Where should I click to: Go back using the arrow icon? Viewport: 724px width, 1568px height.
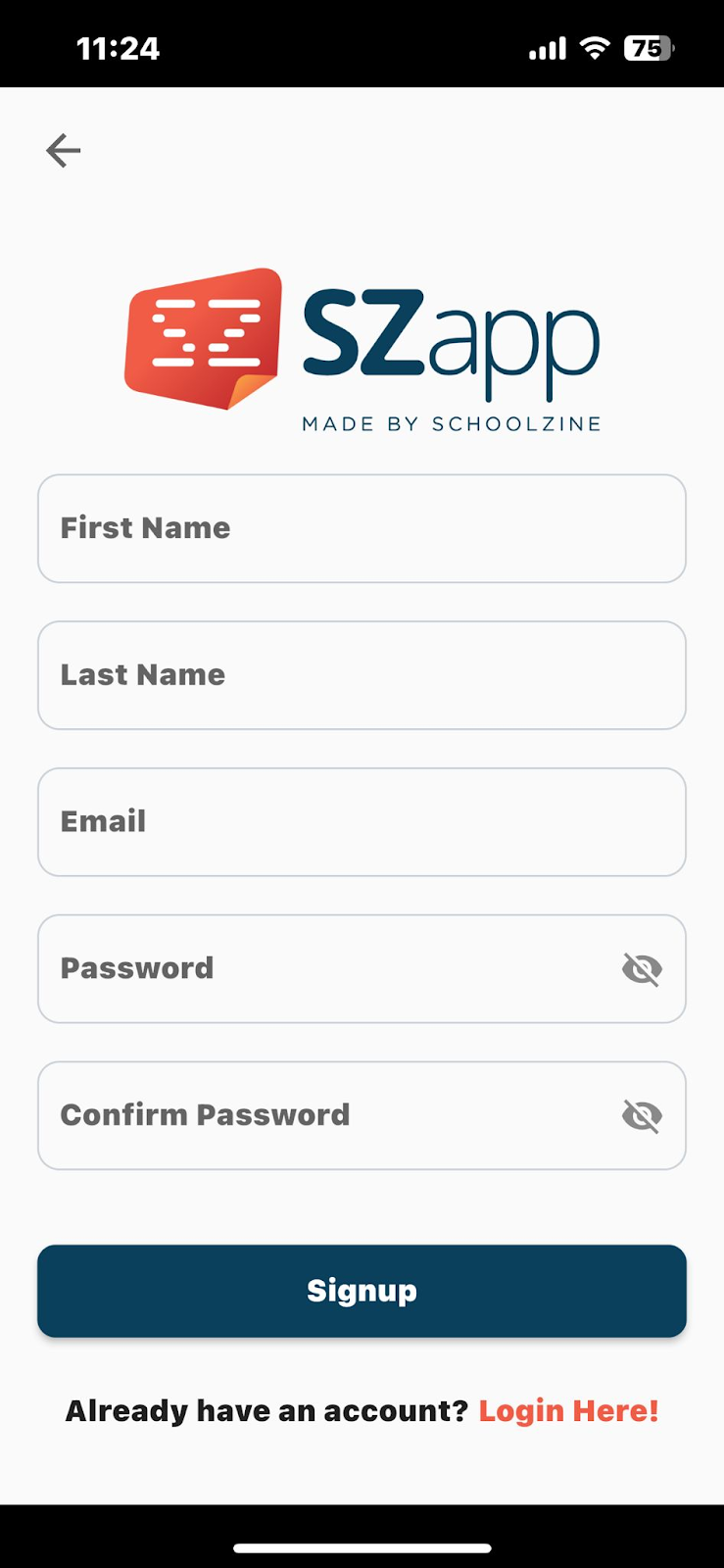[64, 151]
